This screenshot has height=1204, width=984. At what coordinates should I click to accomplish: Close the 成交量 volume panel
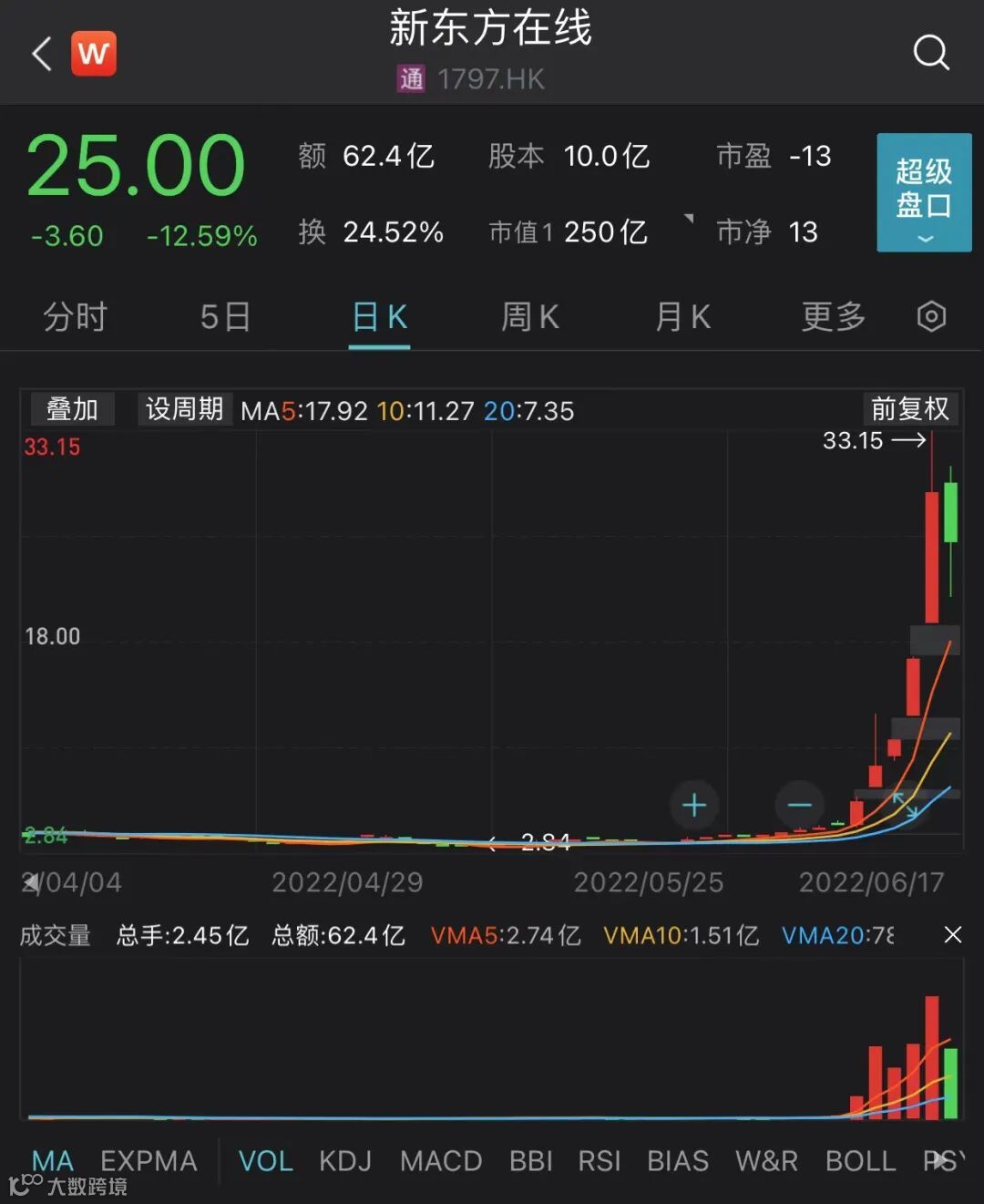[952, 935]
